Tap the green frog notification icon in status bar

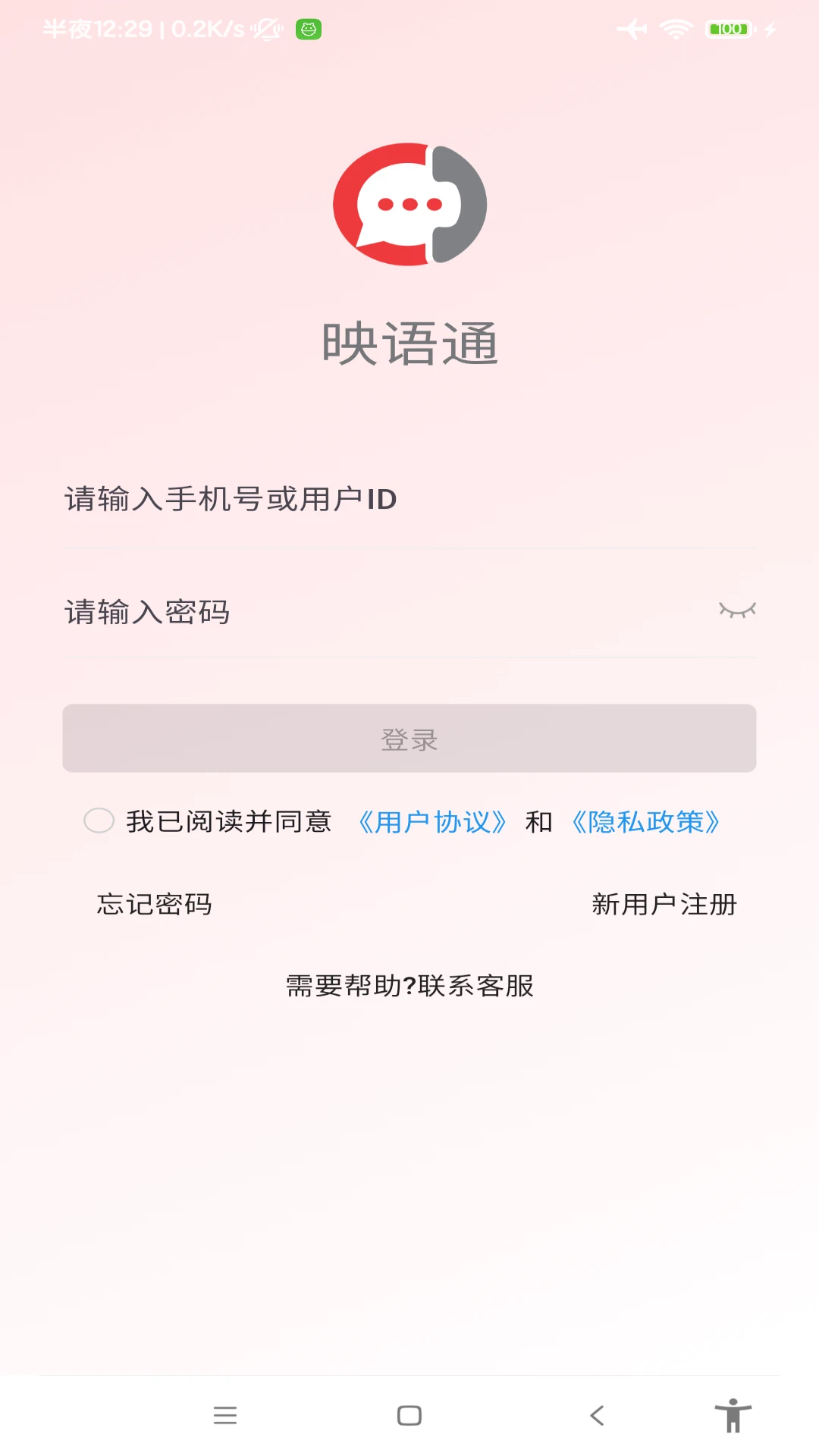tap(306, 27)
